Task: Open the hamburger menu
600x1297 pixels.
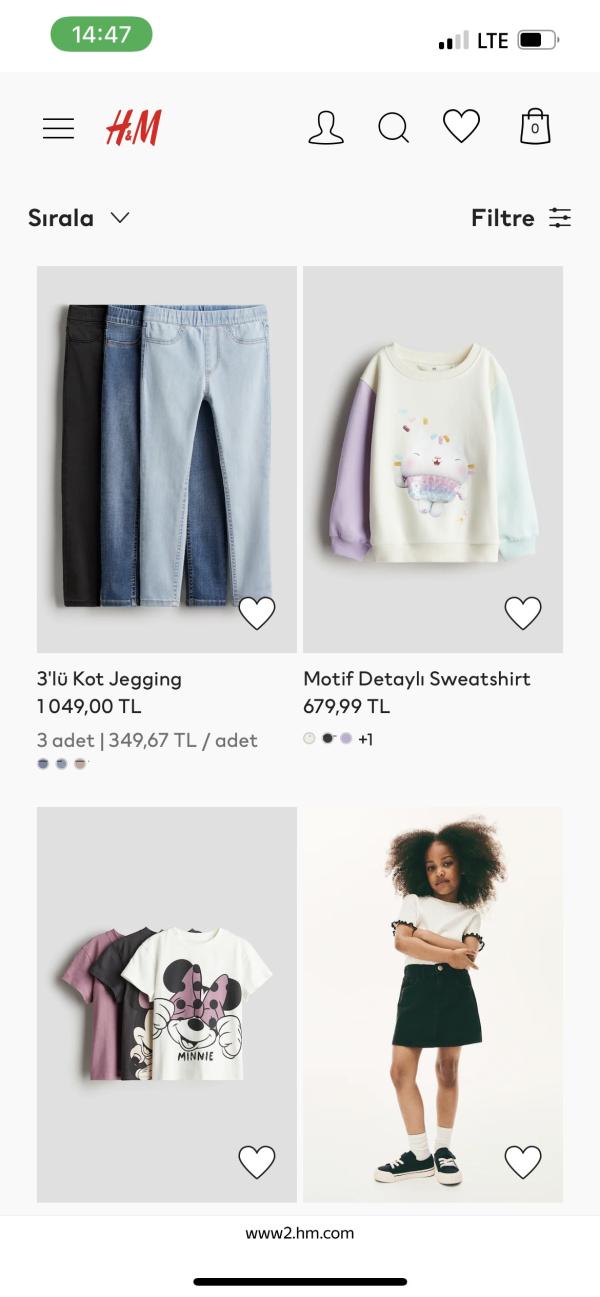Action: click(x=58, y=128)
